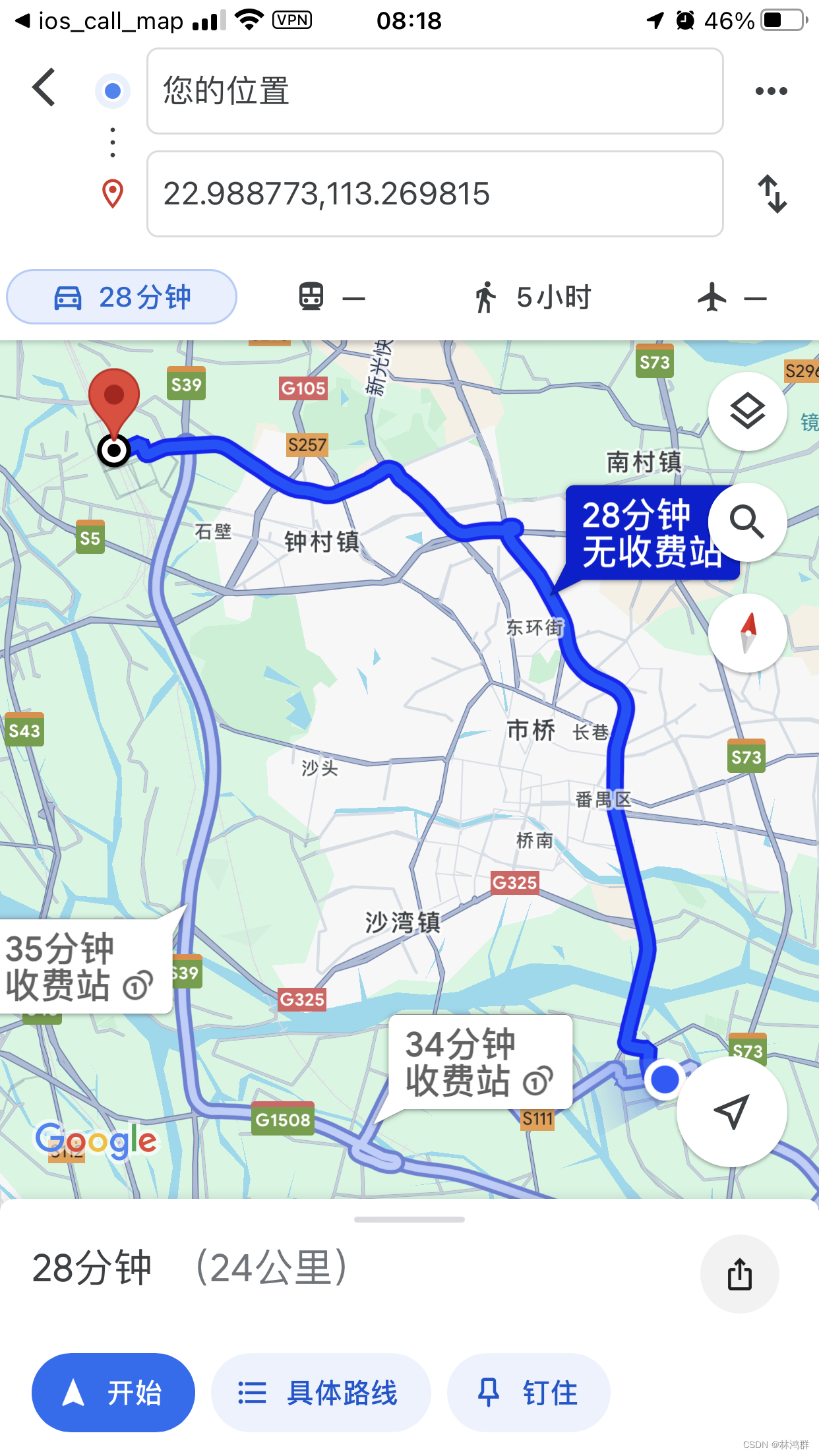
Task: Tap the compass to reorient map
Action: coord(747,633)
